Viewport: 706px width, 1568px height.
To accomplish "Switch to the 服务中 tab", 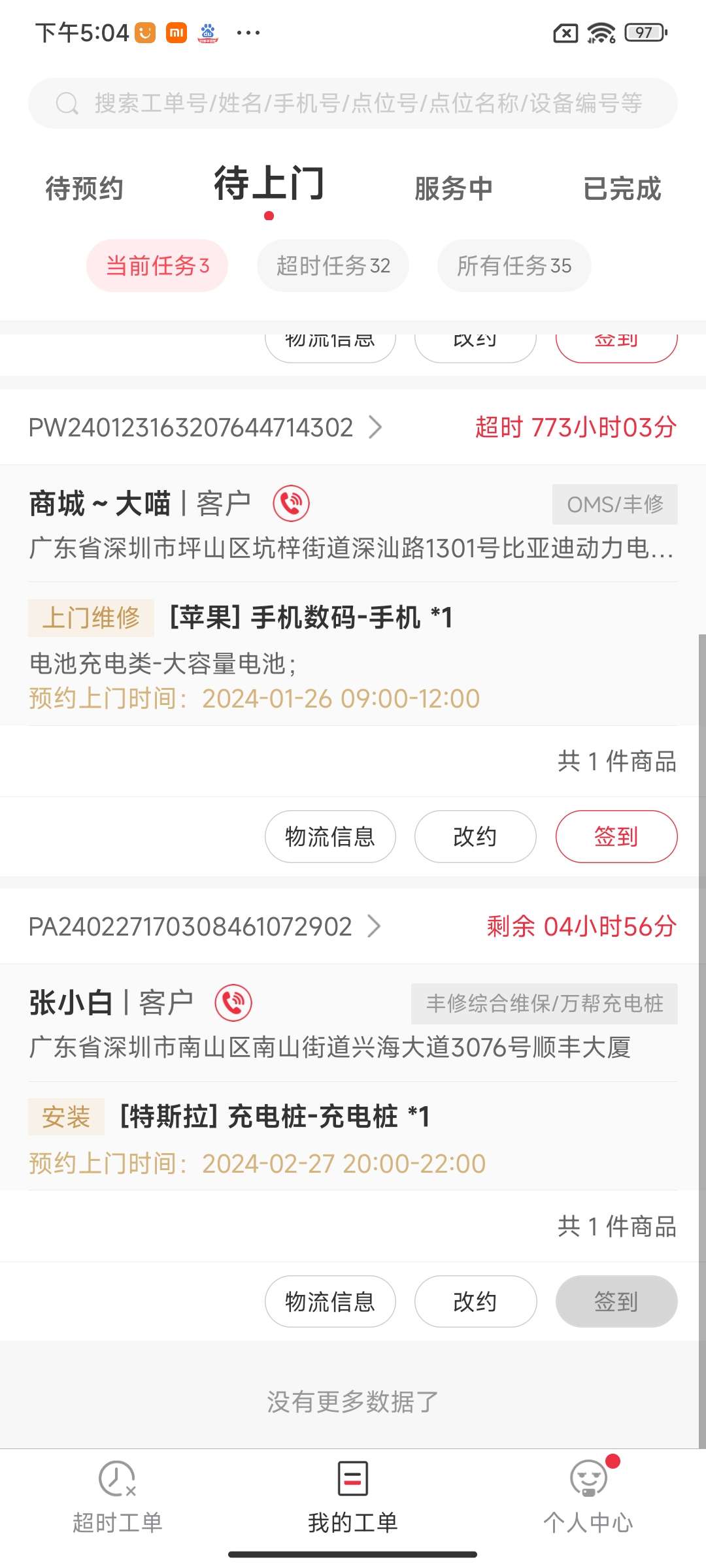I will (453, 189).
